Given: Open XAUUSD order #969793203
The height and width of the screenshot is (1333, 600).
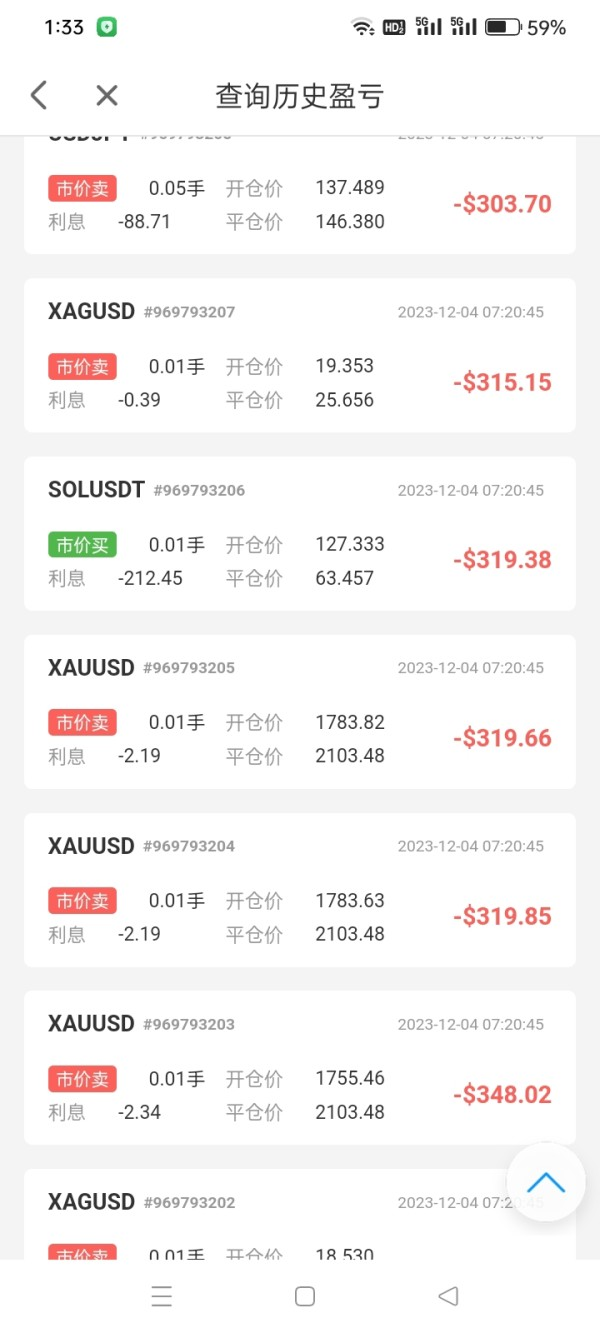Looking at the screenshot, I should pyautogui.click(x=299, y=1067).
